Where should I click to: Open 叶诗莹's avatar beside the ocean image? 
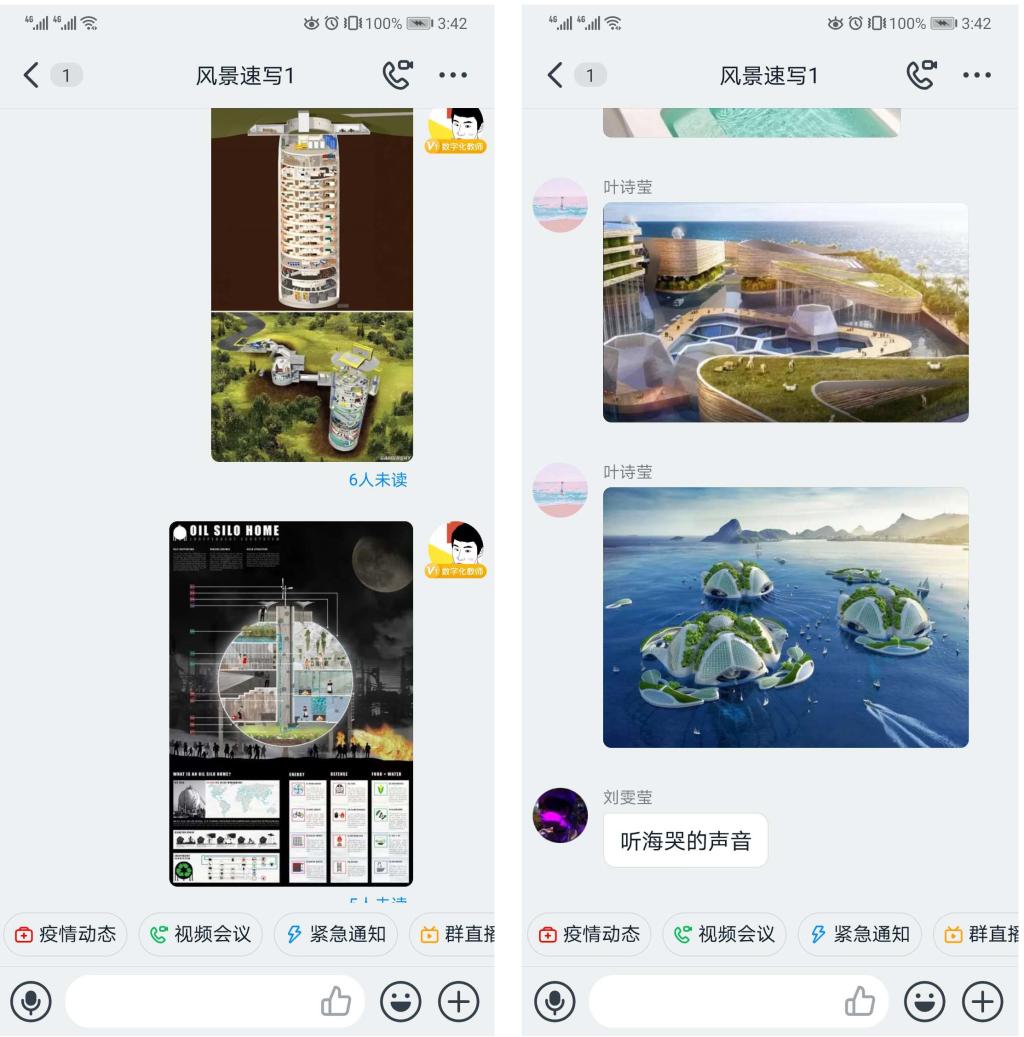point(560,490)
